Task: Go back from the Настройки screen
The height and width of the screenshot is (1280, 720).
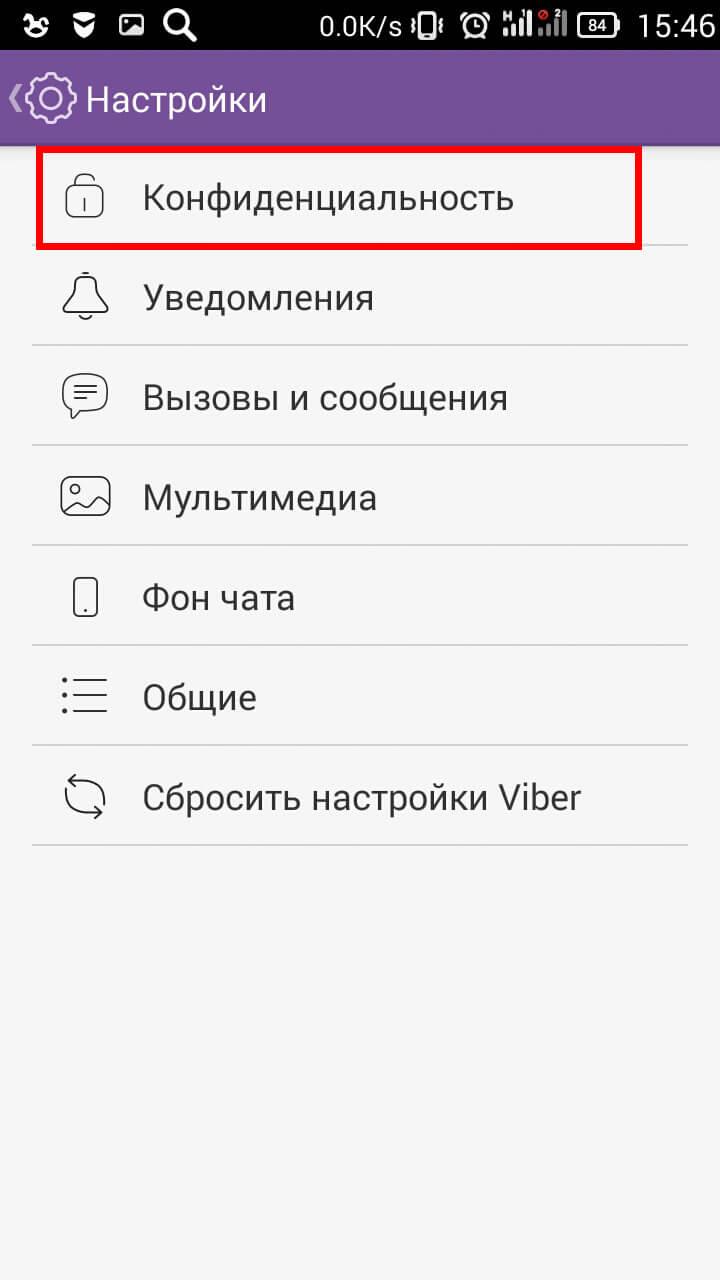Action: tap(40, 98)
